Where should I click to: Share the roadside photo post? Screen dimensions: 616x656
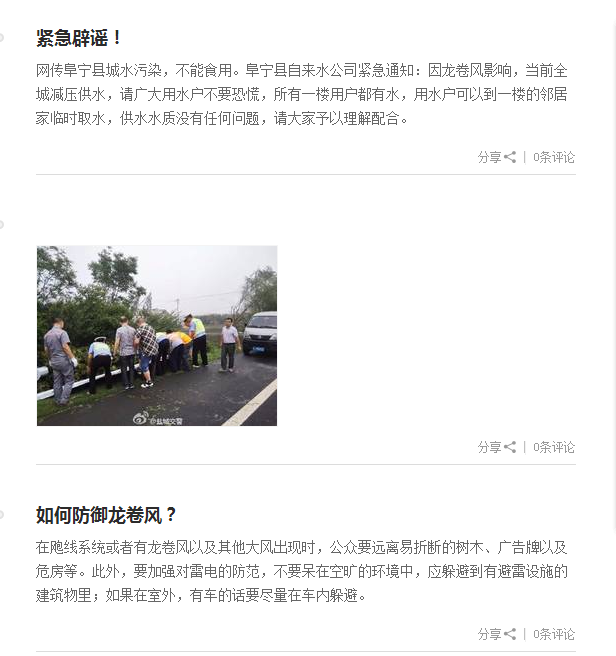497,447
